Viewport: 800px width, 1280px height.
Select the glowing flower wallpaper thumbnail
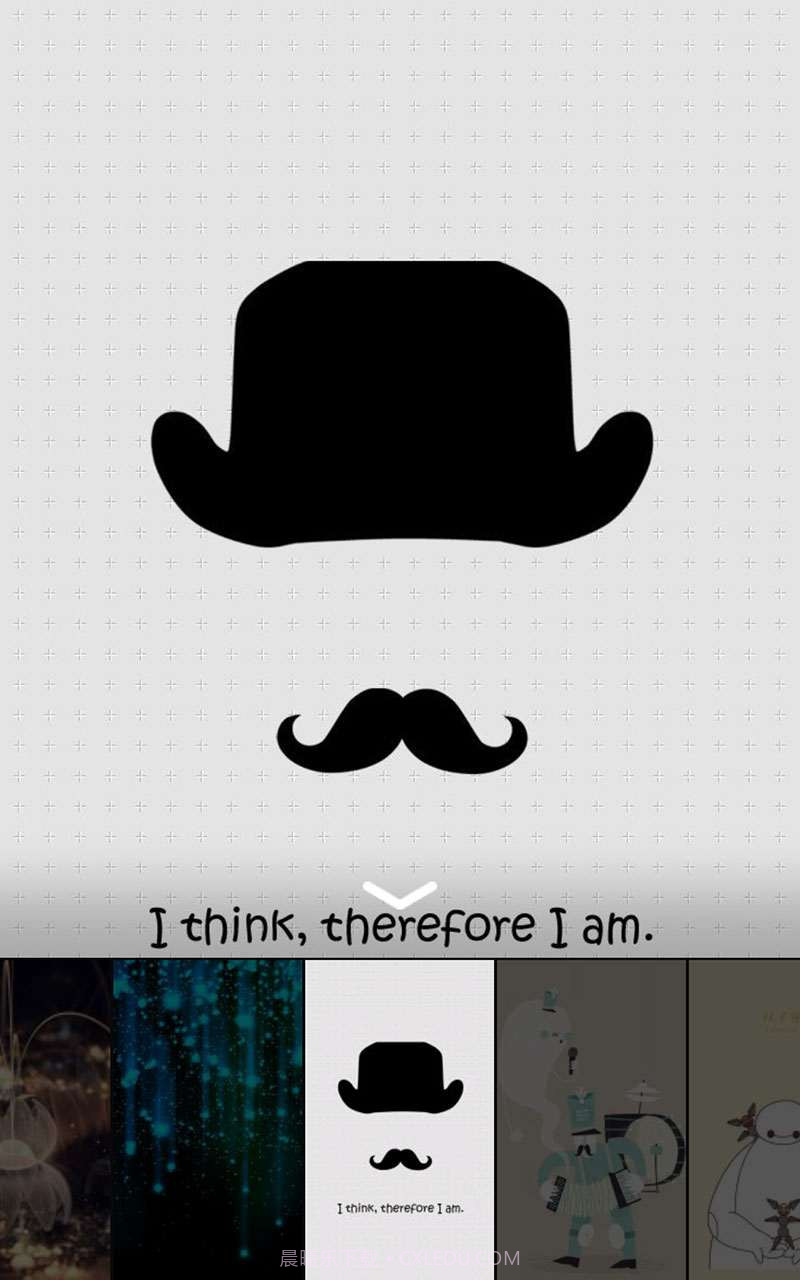[x=55, y=1118]
